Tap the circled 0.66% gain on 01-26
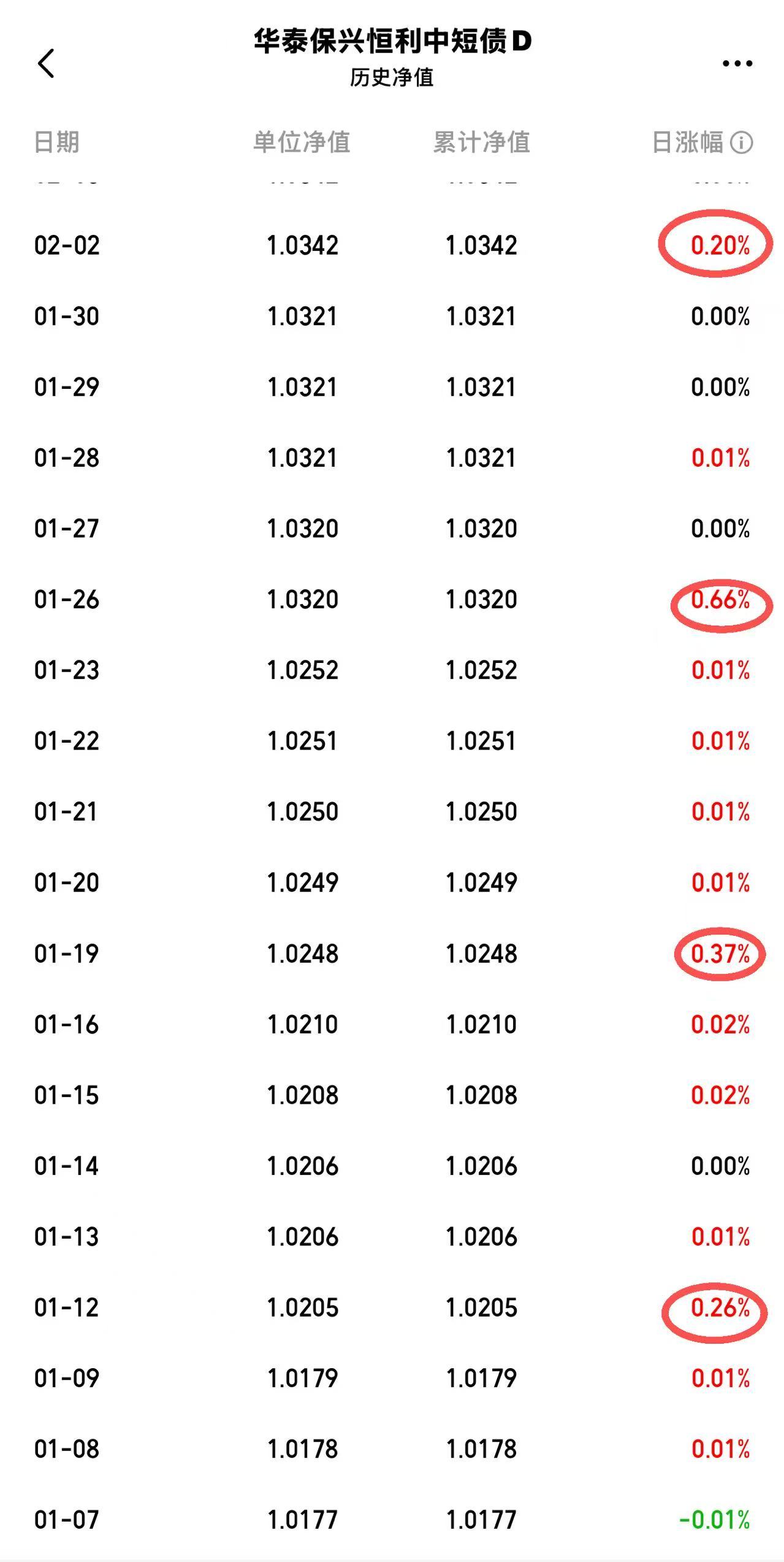 pos(722,599)
